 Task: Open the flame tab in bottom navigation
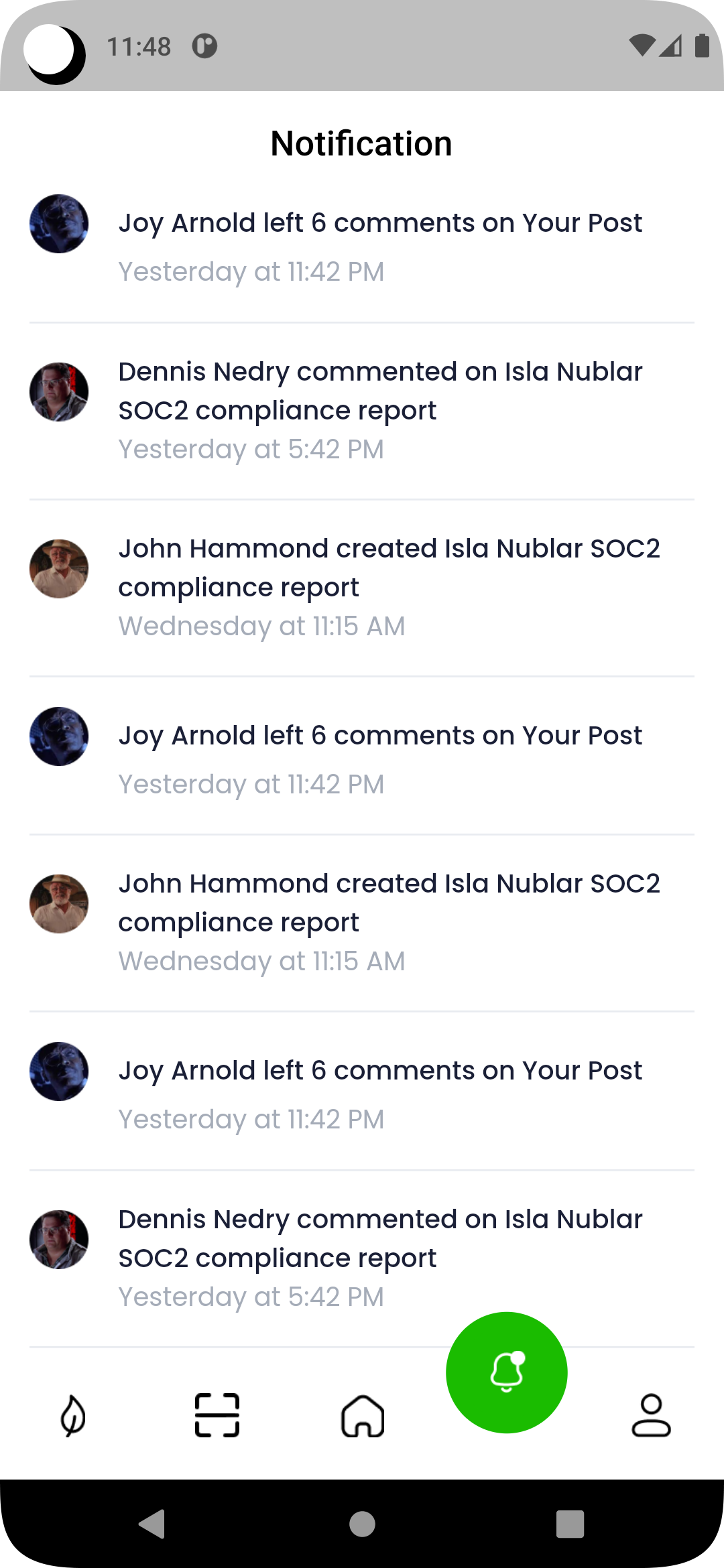tap(73, 1415)
